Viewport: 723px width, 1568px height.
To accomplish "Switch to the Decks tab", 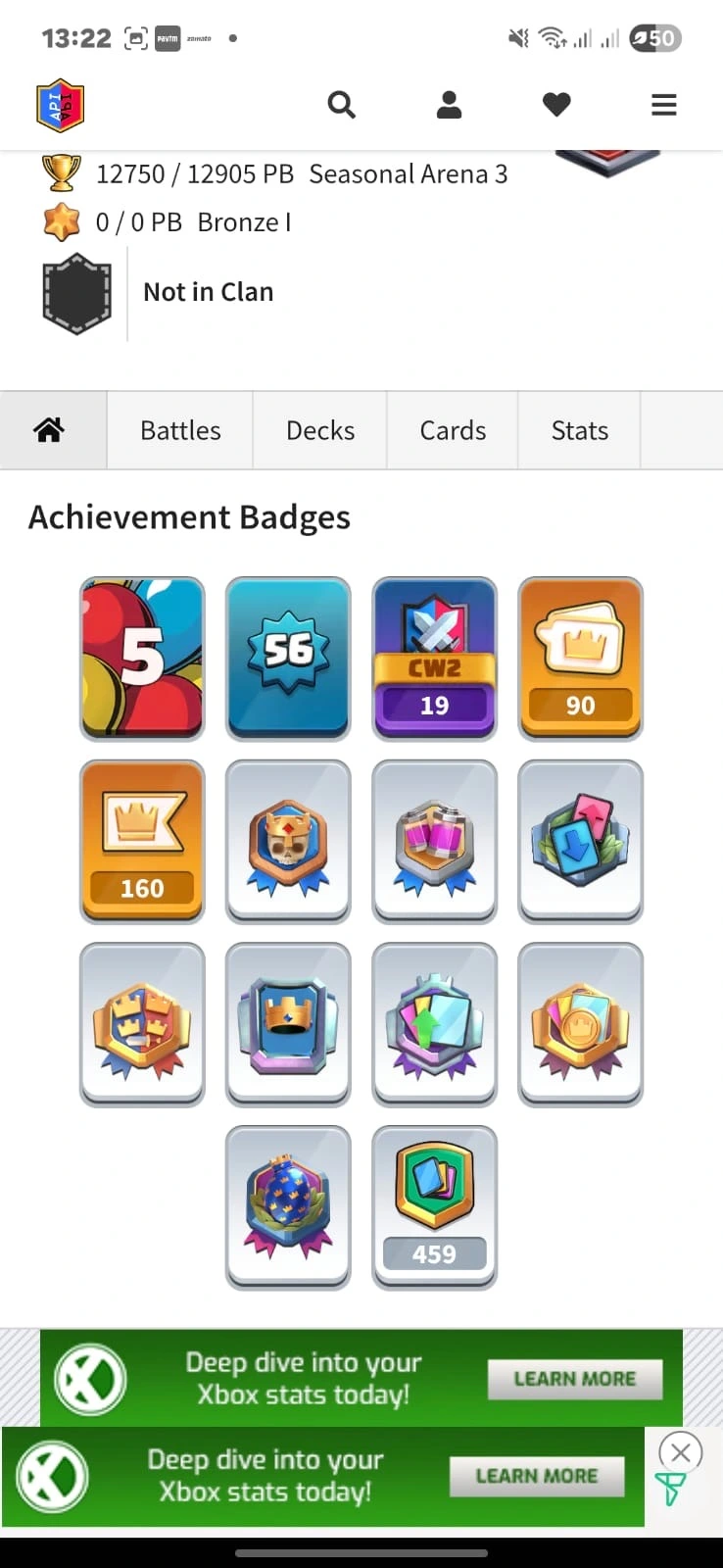I will 320,430.
